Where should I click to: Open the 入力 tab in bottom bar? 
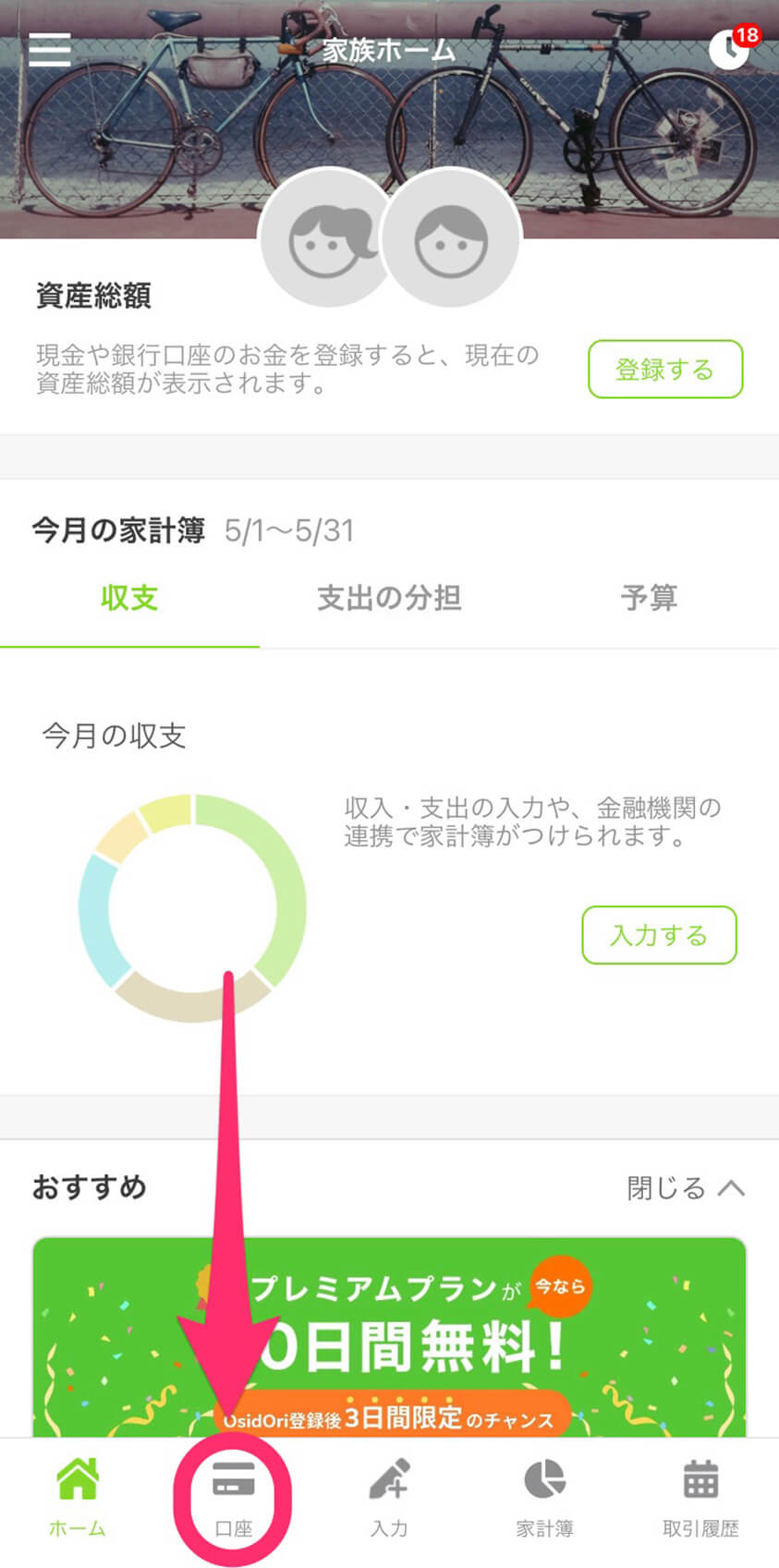pos(389,1499)
